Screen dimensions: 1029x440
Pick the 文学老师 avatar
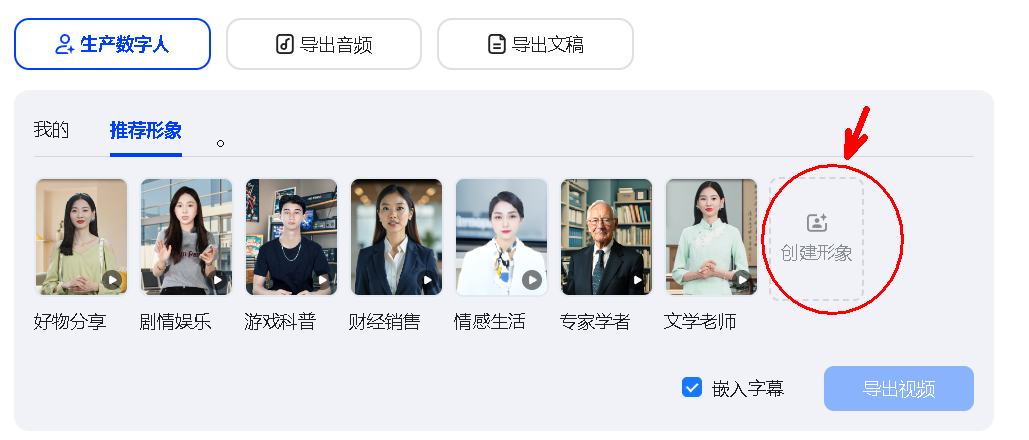coord(711,237)
